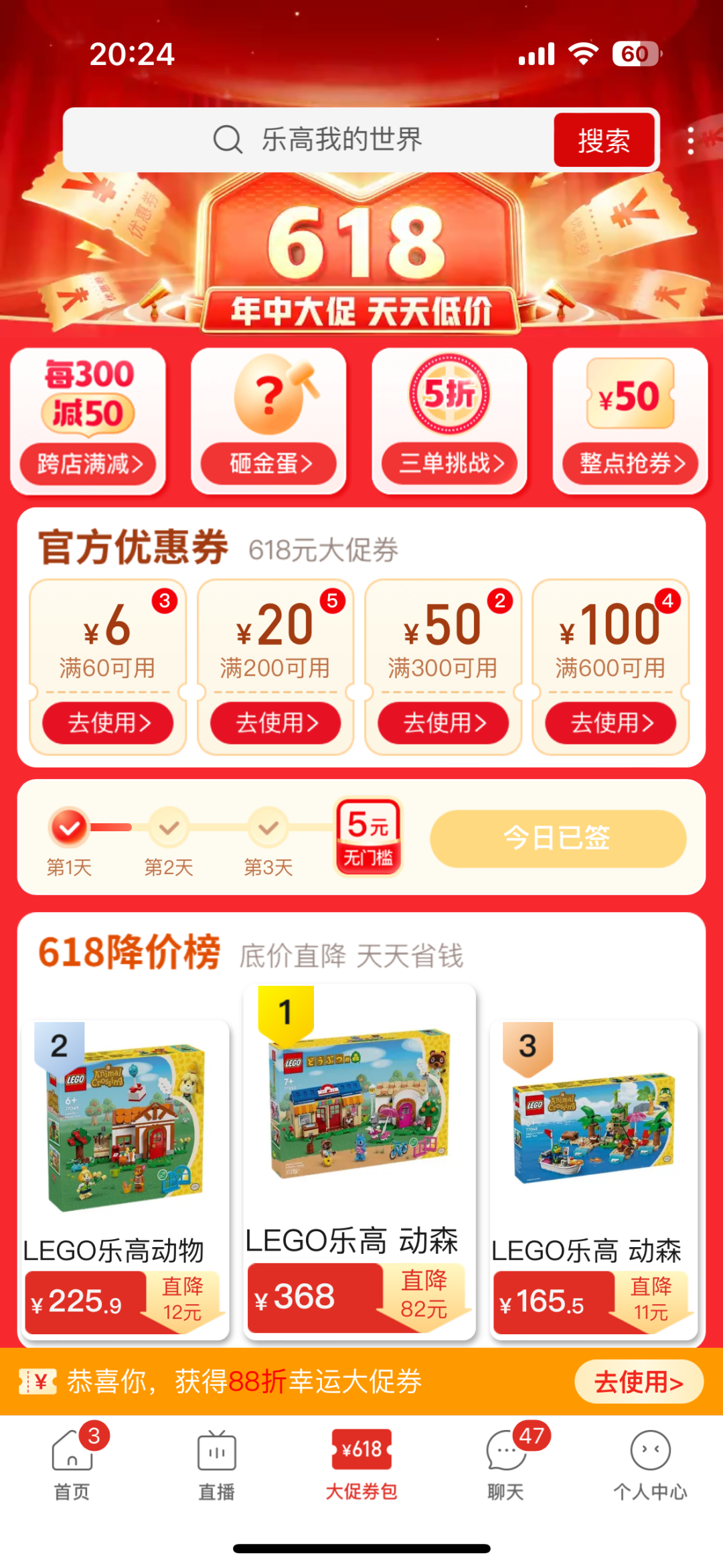
Task: Use the ¥100 满600可用 coupon
Action: (611, 723)
